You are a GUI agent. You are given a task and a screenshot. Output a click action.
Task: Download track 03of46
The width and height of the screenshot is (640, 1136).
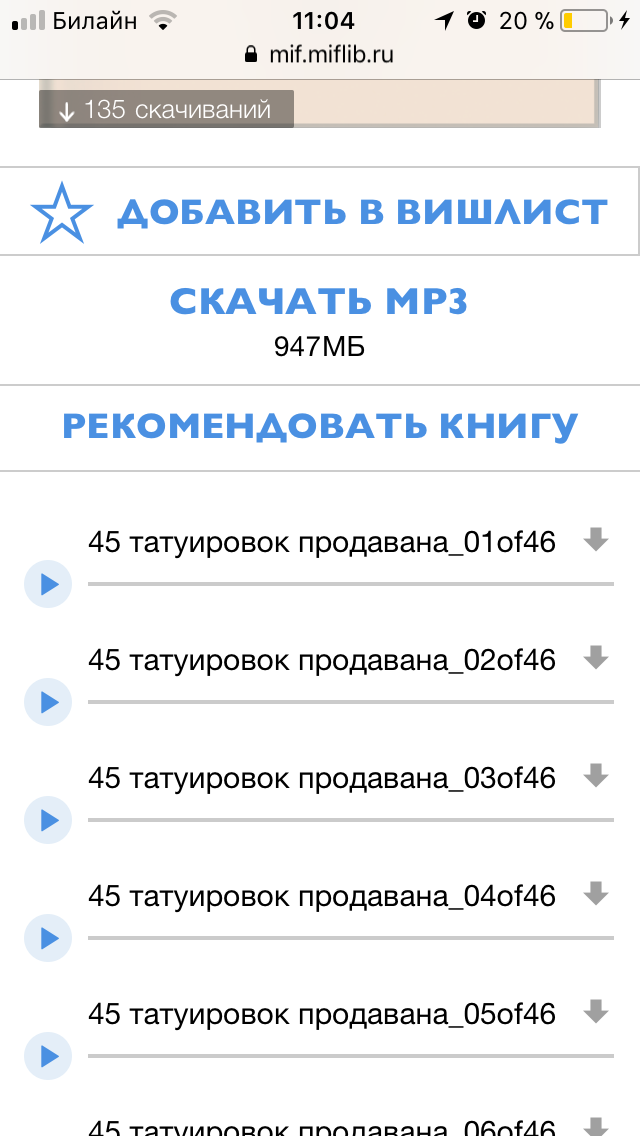(x=596, y=776)
